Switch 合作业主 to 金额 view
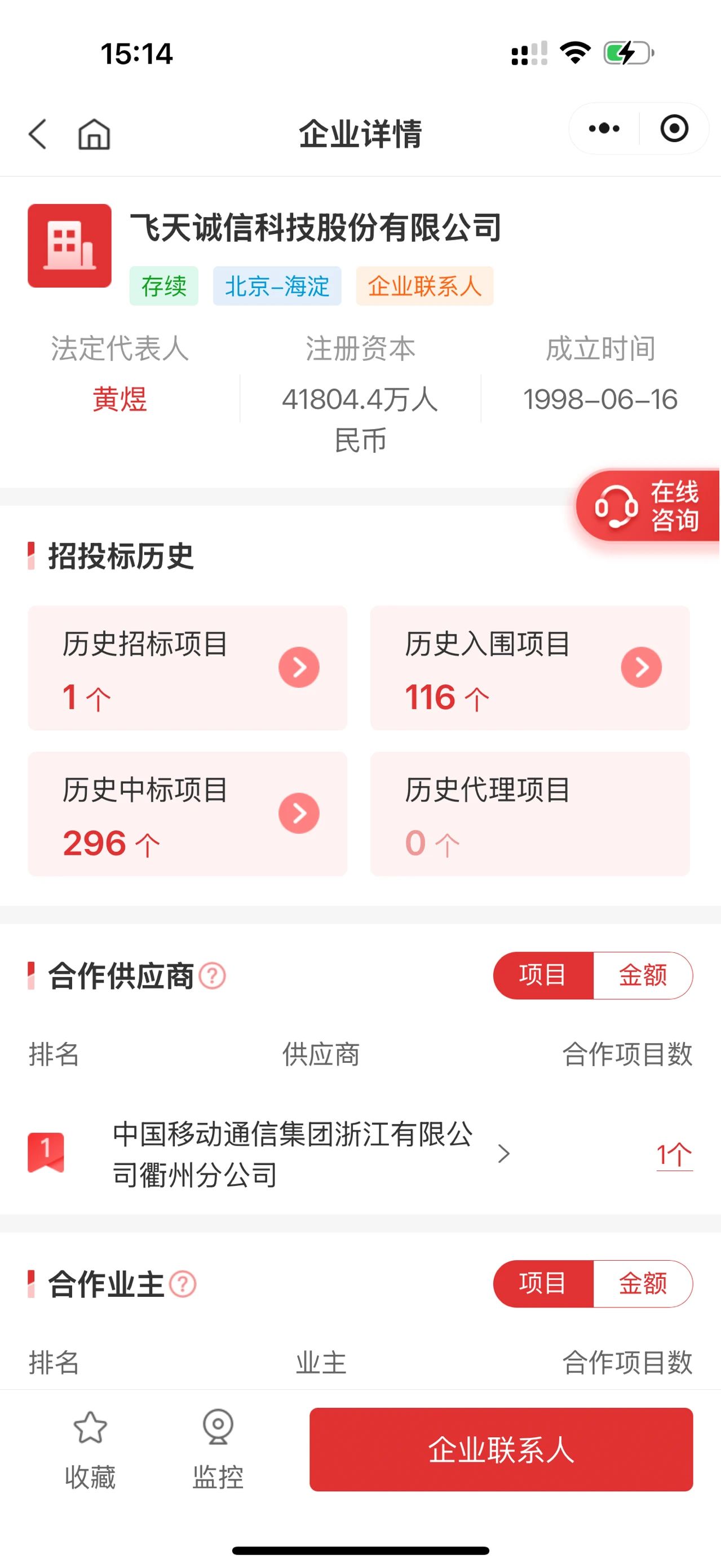This screenshot has height=1568, width=721. pyautogui.click(x=643, y=1284)
